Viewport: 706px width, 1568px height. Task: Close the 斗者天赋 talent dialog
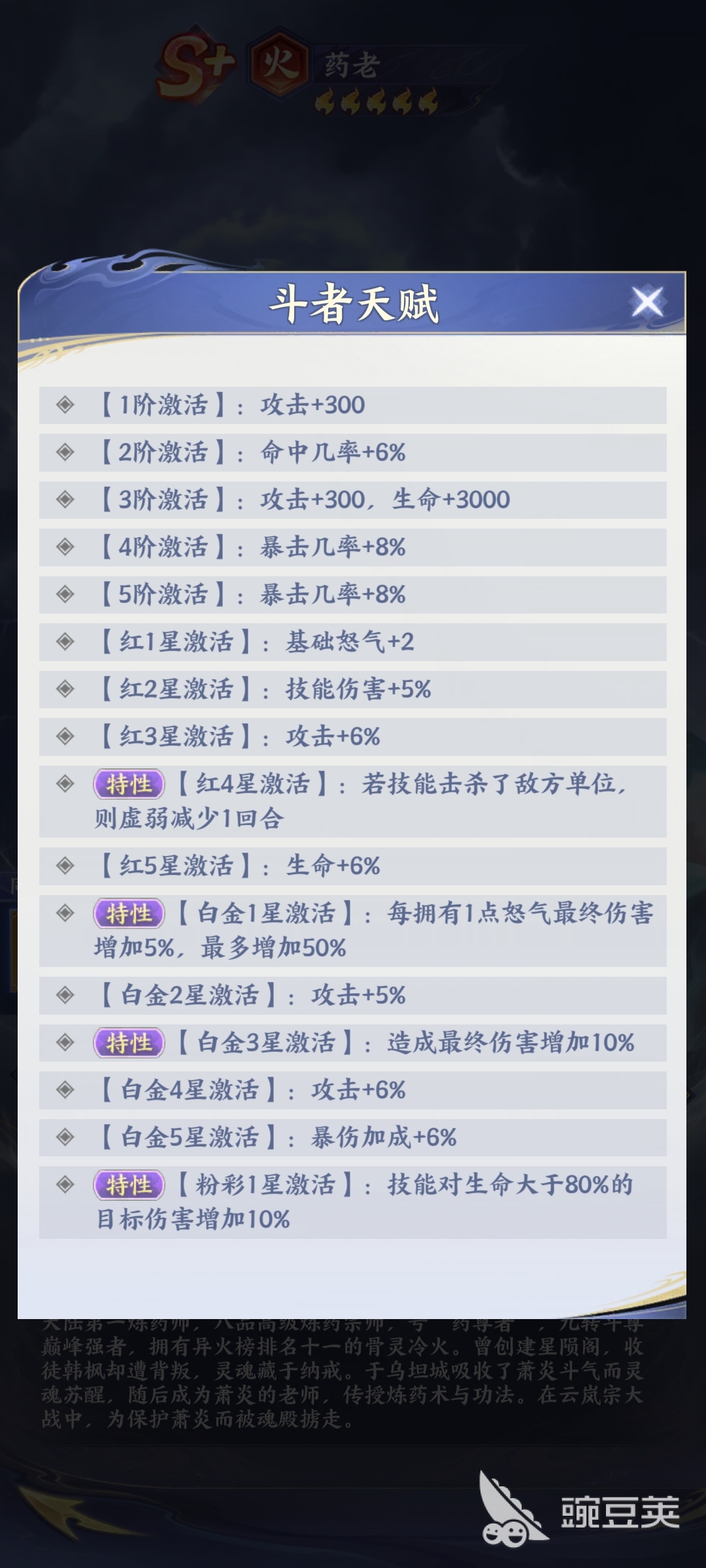pos(647,303)
